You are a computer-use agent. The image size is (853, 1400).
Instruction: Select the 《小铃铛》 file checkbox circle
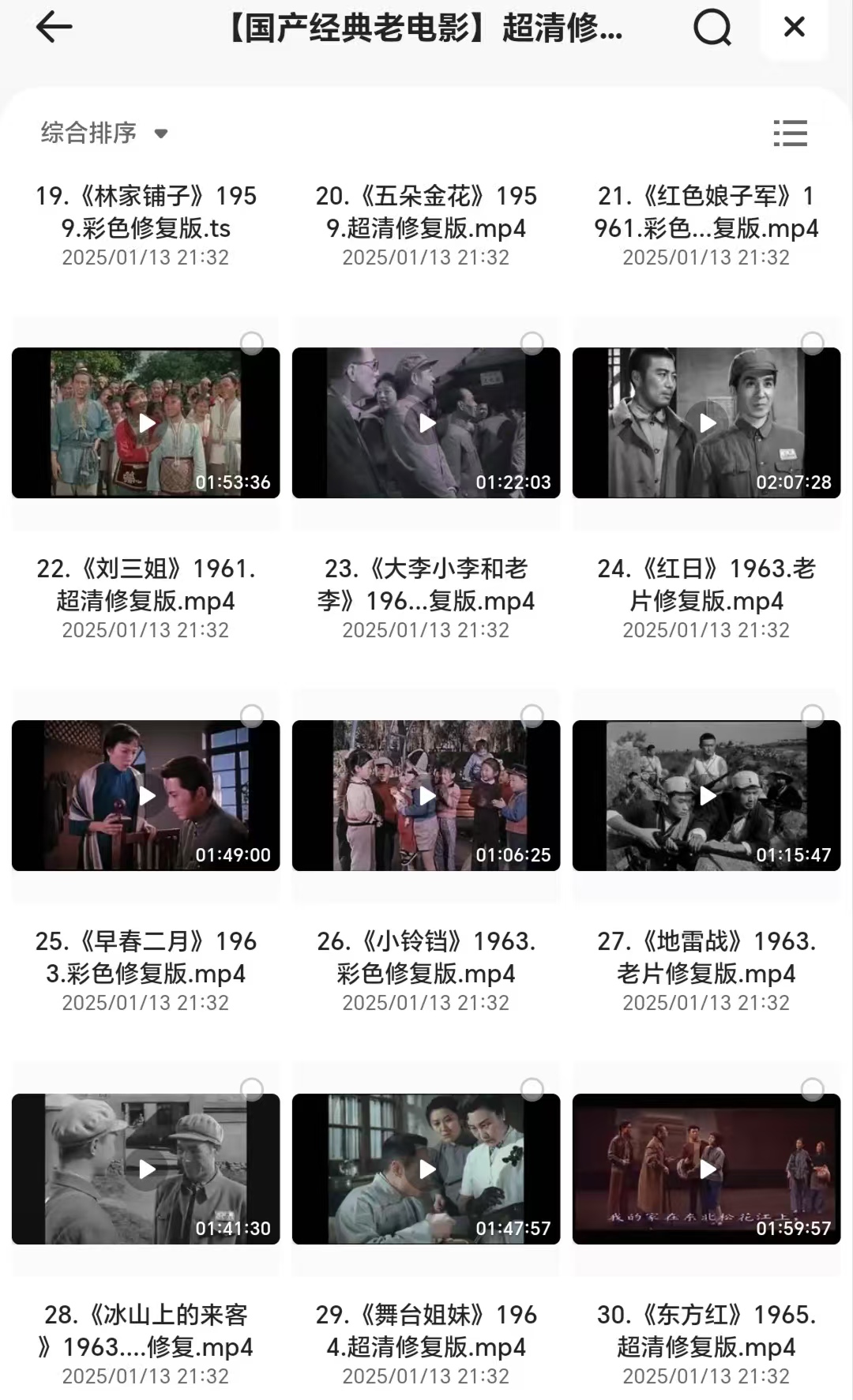532,715
